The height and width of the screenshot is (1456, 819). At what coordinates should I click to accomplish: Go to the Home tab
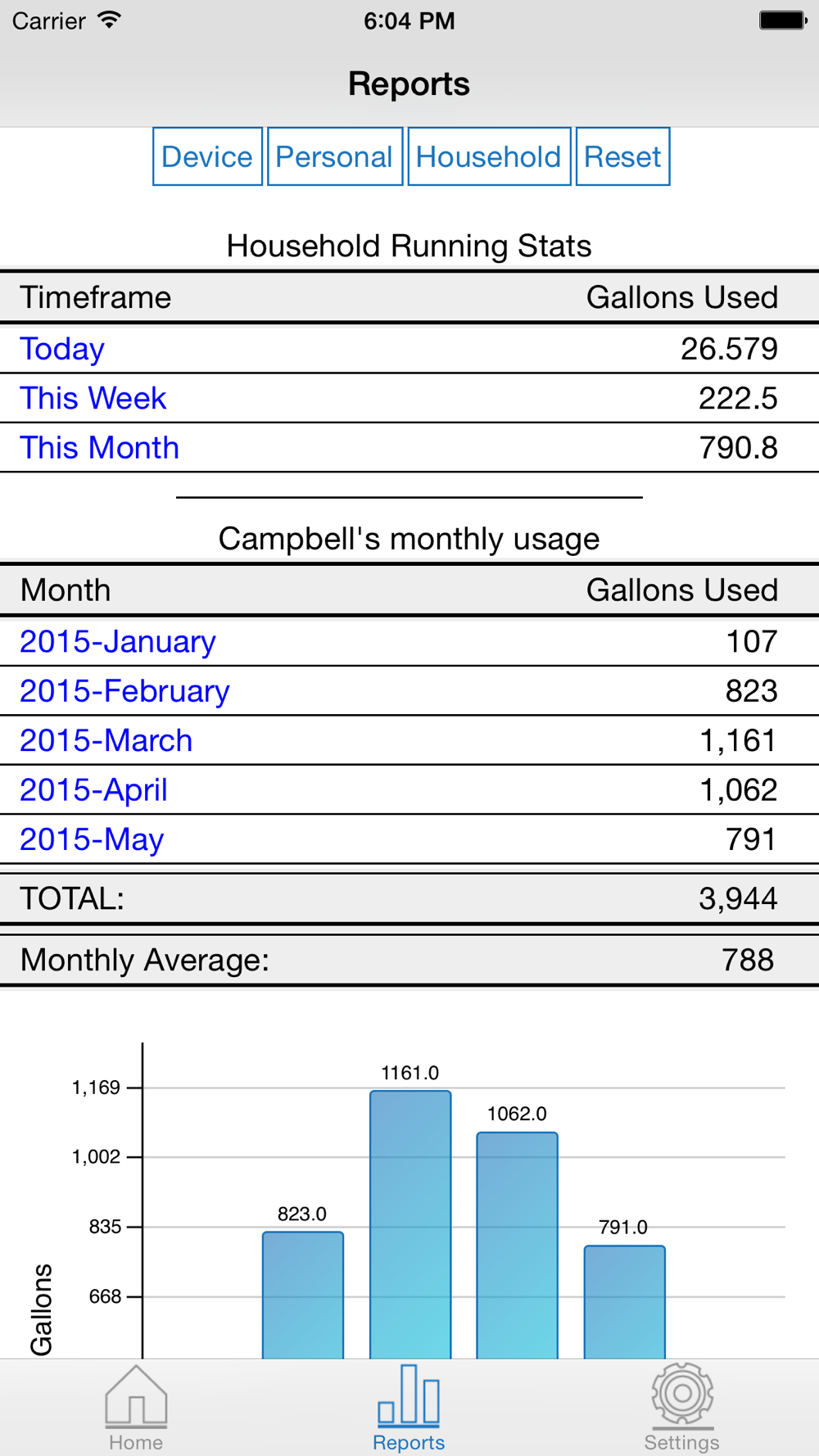tap(136, 1408)
